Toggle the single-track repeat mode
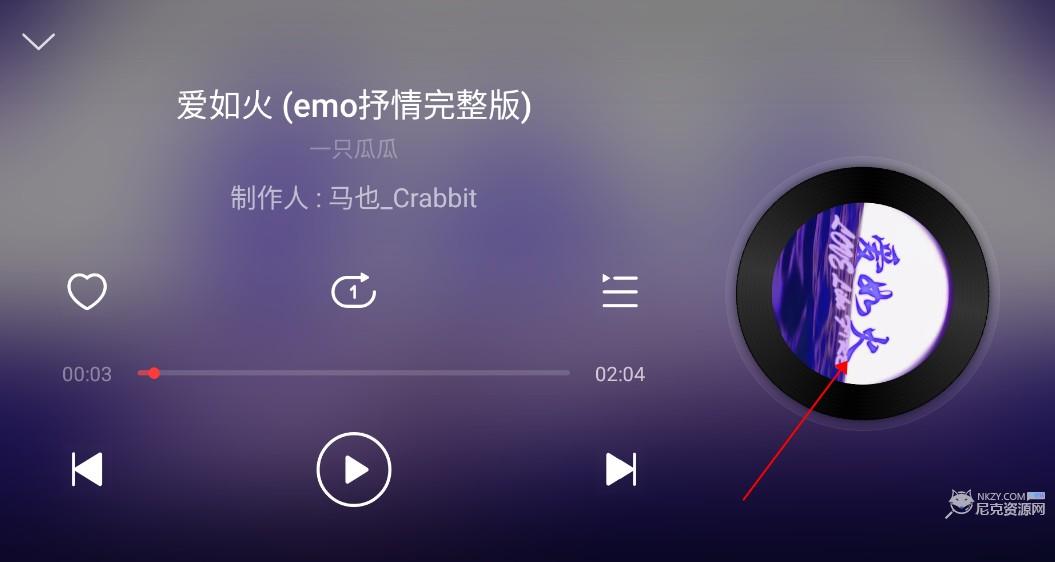The width and height of the screenshot is (1055, 562). 353,291
